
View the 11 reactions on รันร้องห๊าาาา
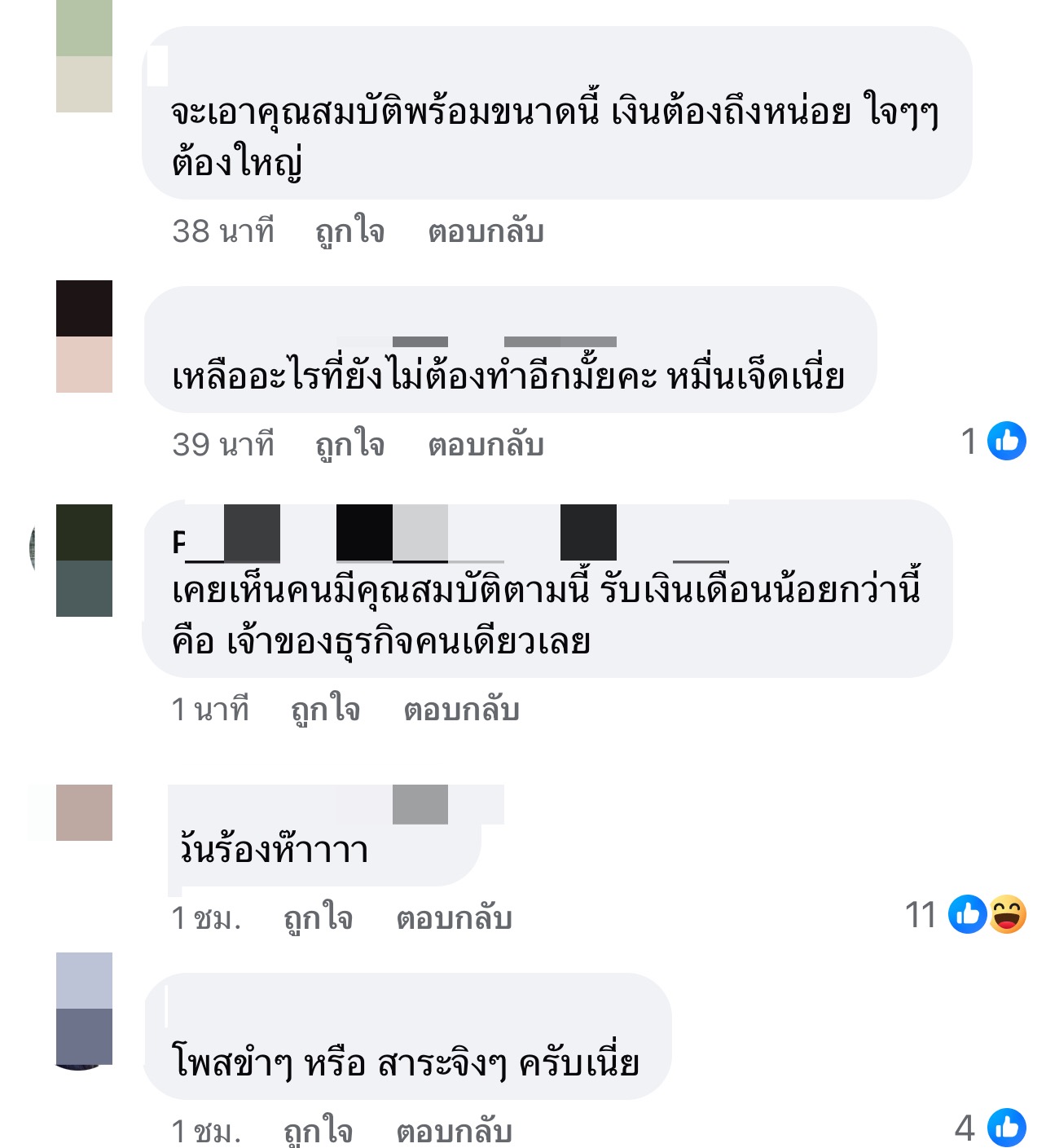click(x=966, y=914)
